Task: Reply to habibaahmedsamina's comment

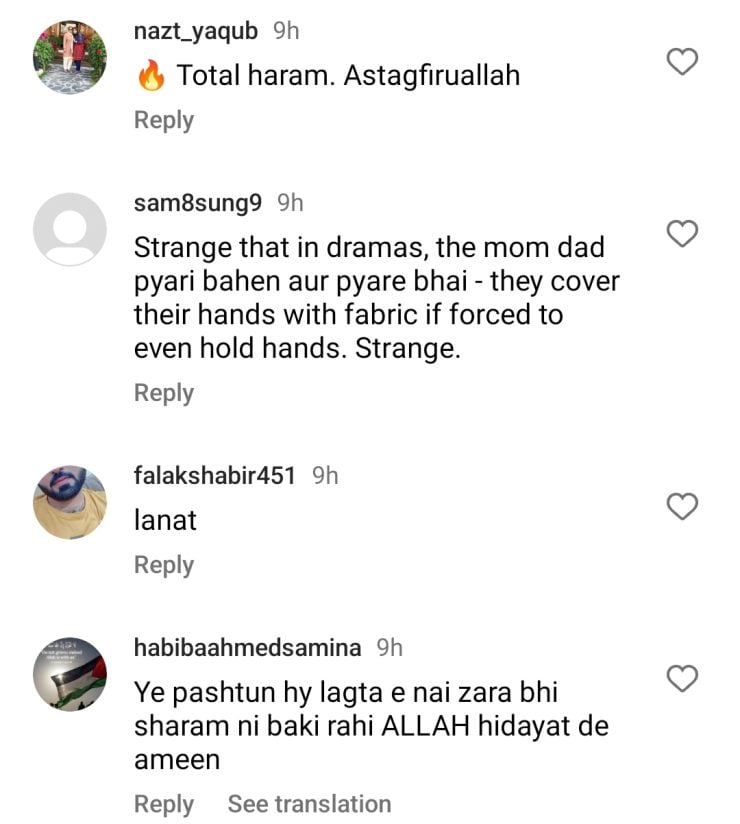Action: coord(163,804)
